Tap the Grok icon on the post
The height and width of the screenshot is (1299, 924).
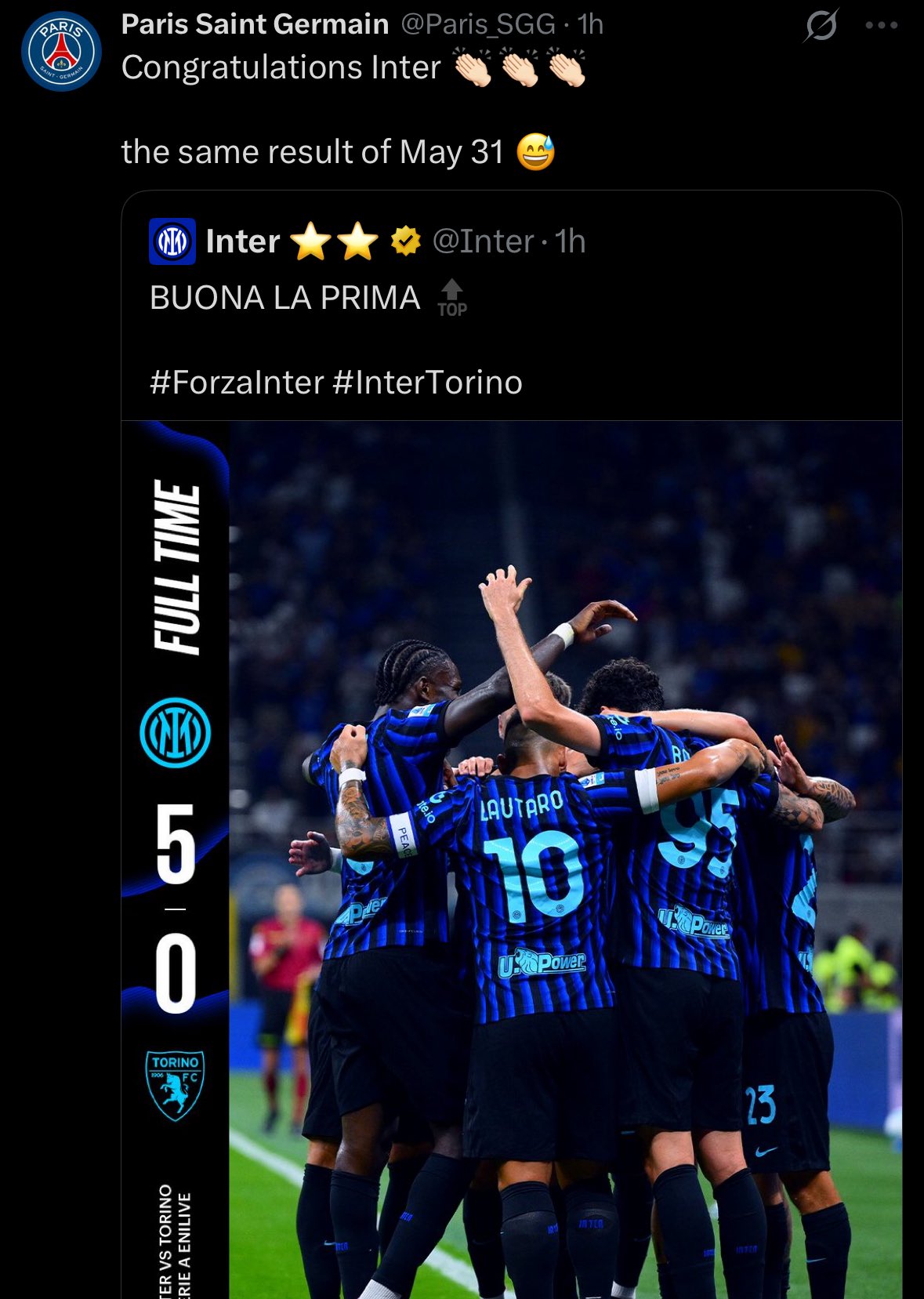821,26
